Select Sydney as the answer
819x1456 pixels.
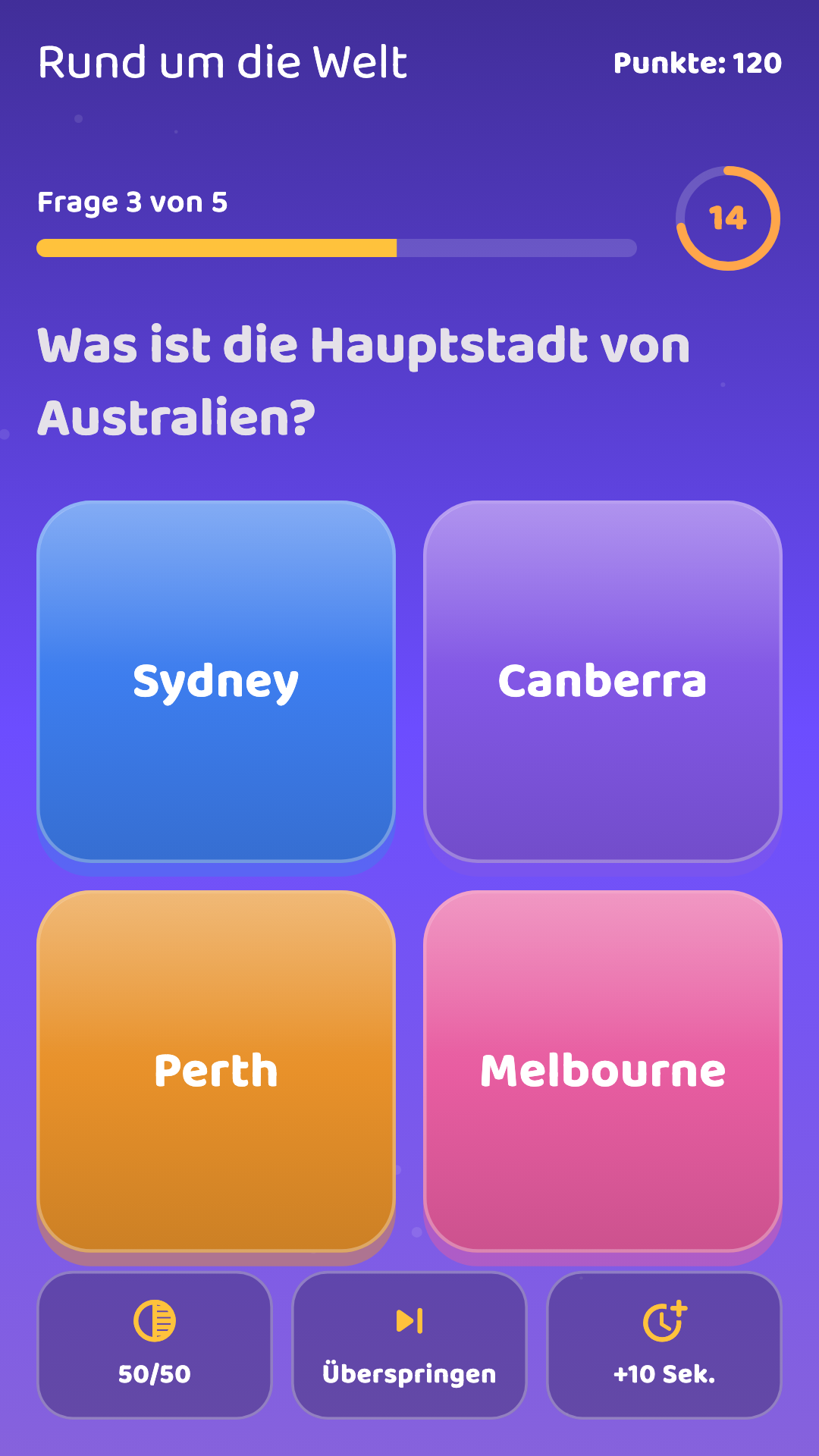pyautogui.click(x=216, y=681)
